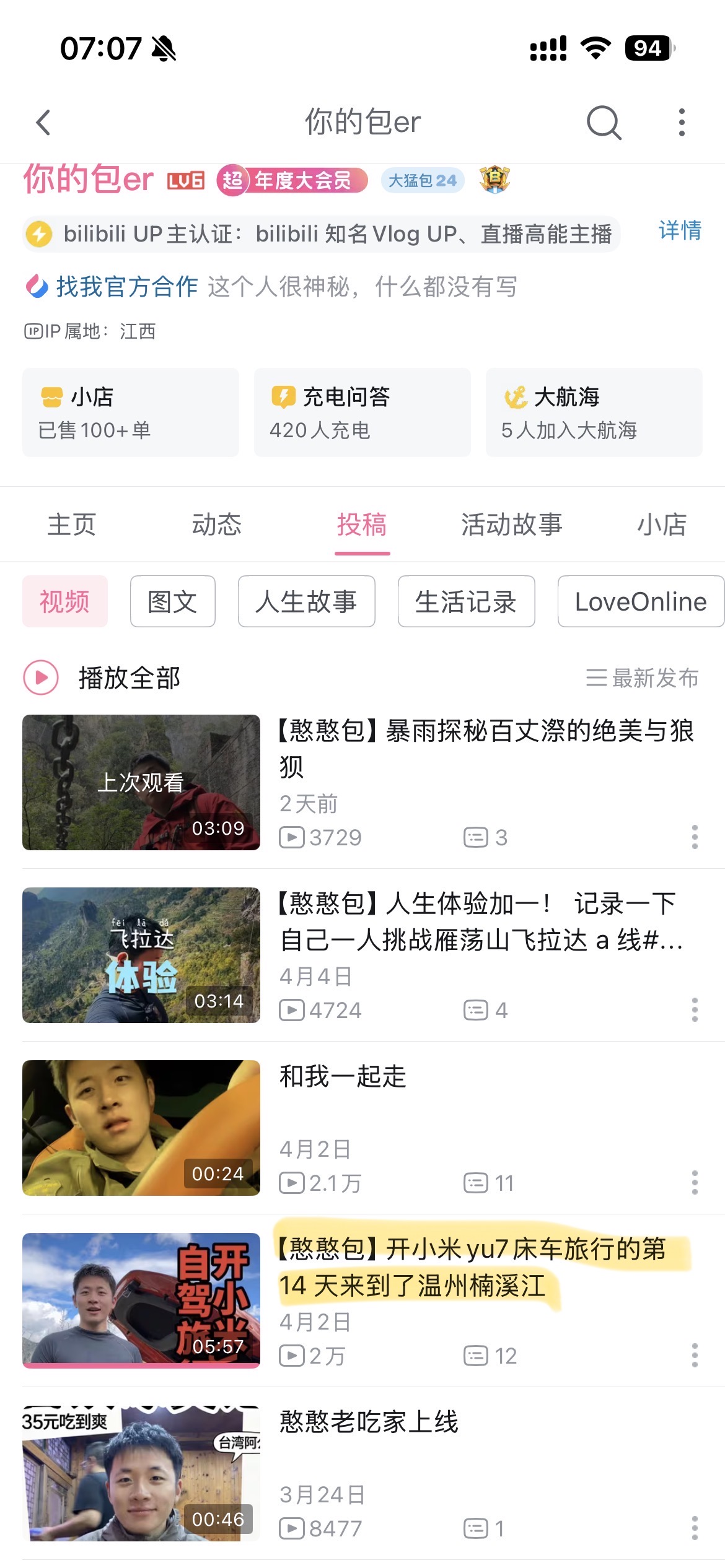Viewport: 725px width, 1568px height.
Task: Open the top-bar overflow menu
Action: coord(682,122)
